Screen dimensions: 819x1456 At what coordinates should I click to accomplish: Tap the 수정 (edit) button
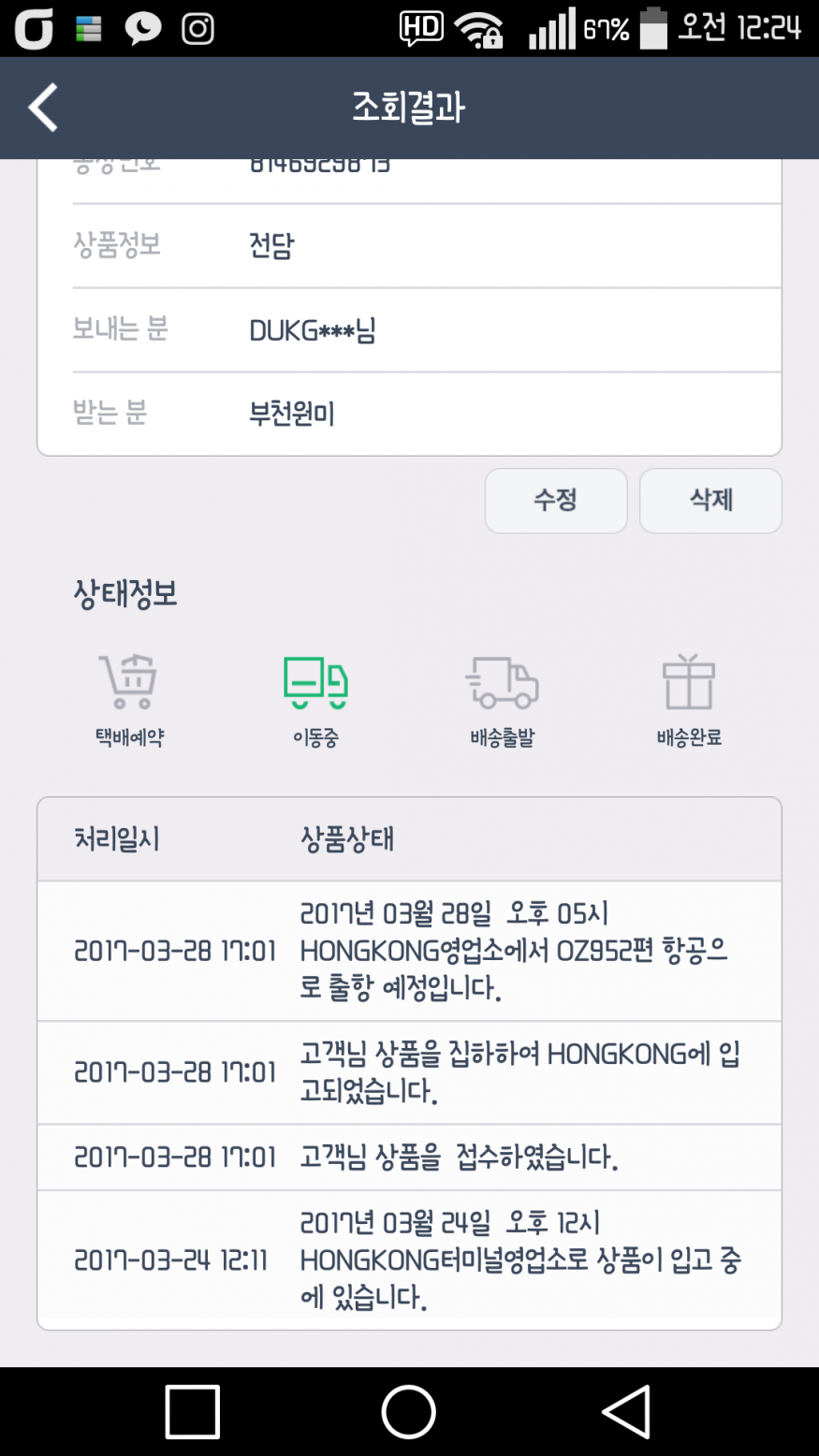tap(555, 501)
